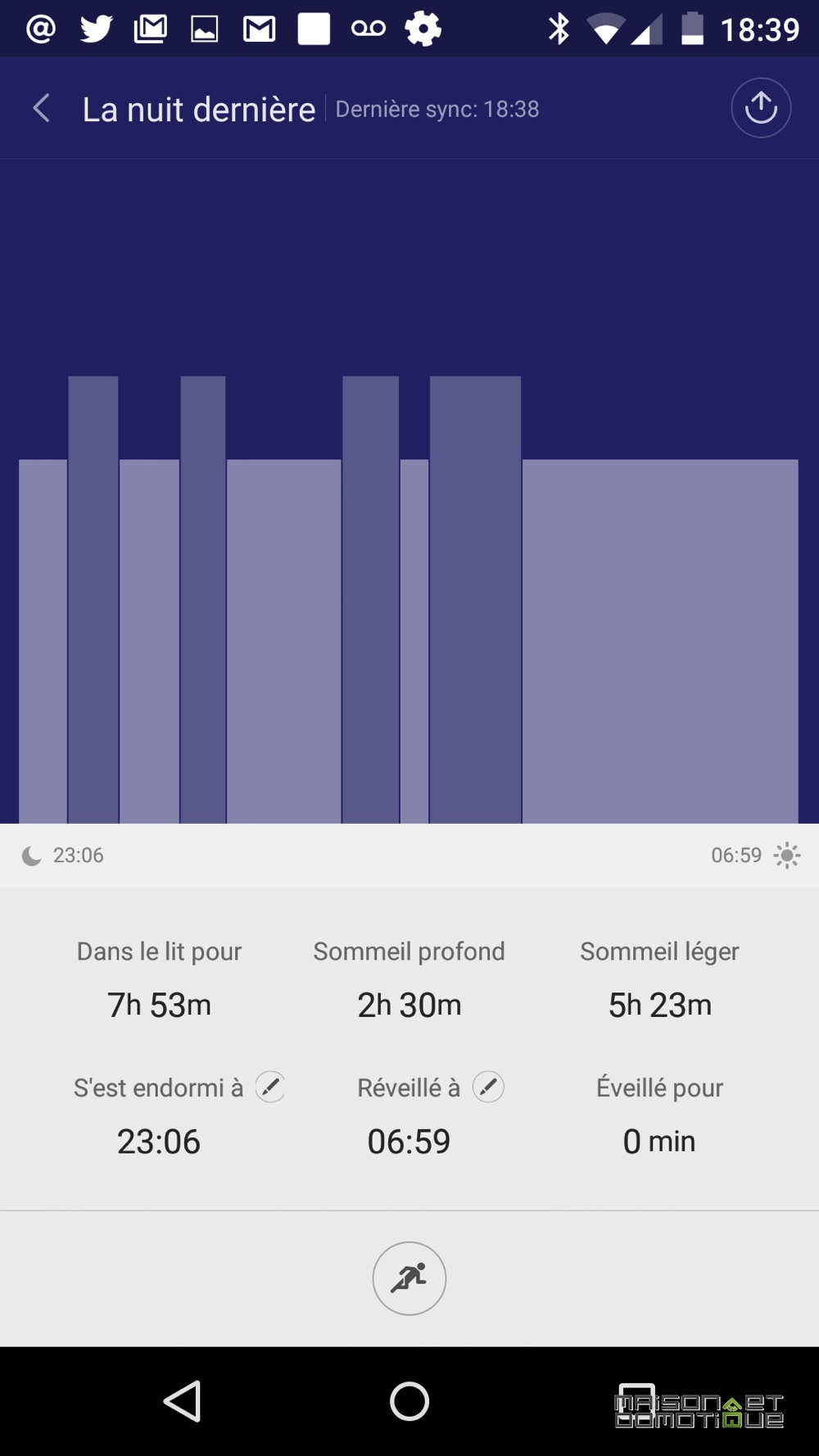Edit the woke-up time 06:59

pos(488,1087)
